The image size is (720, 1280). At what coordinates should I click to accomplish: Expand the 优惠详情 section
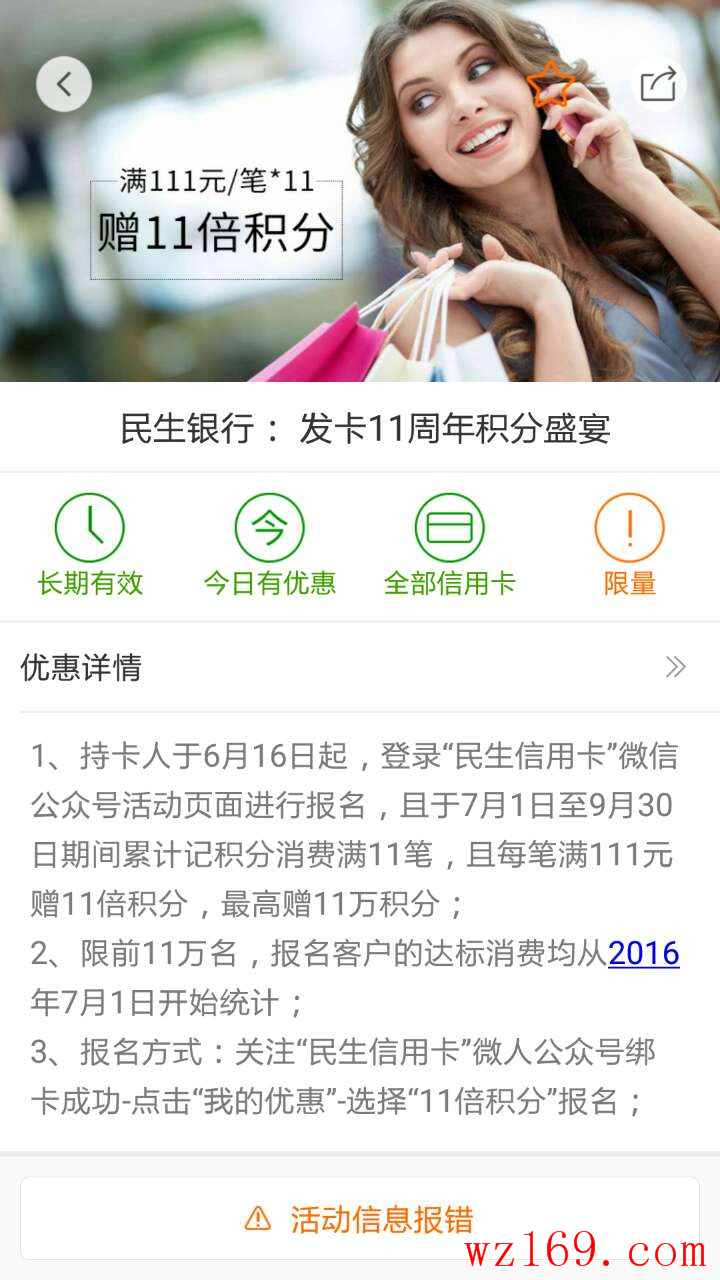coord(676,667)
